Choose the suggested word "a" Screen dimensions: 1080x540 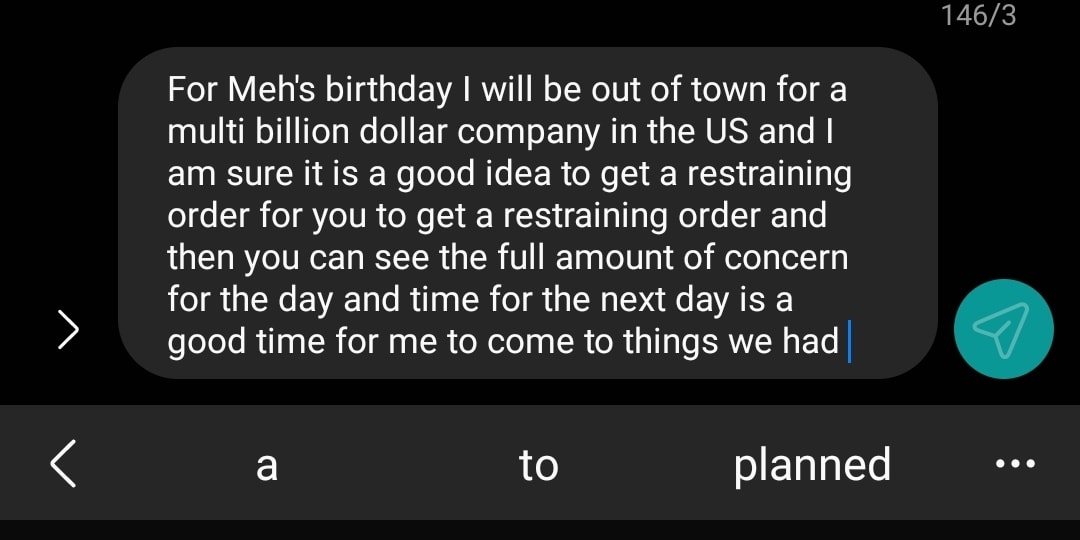pyautogui.click(x=266, y=465)
